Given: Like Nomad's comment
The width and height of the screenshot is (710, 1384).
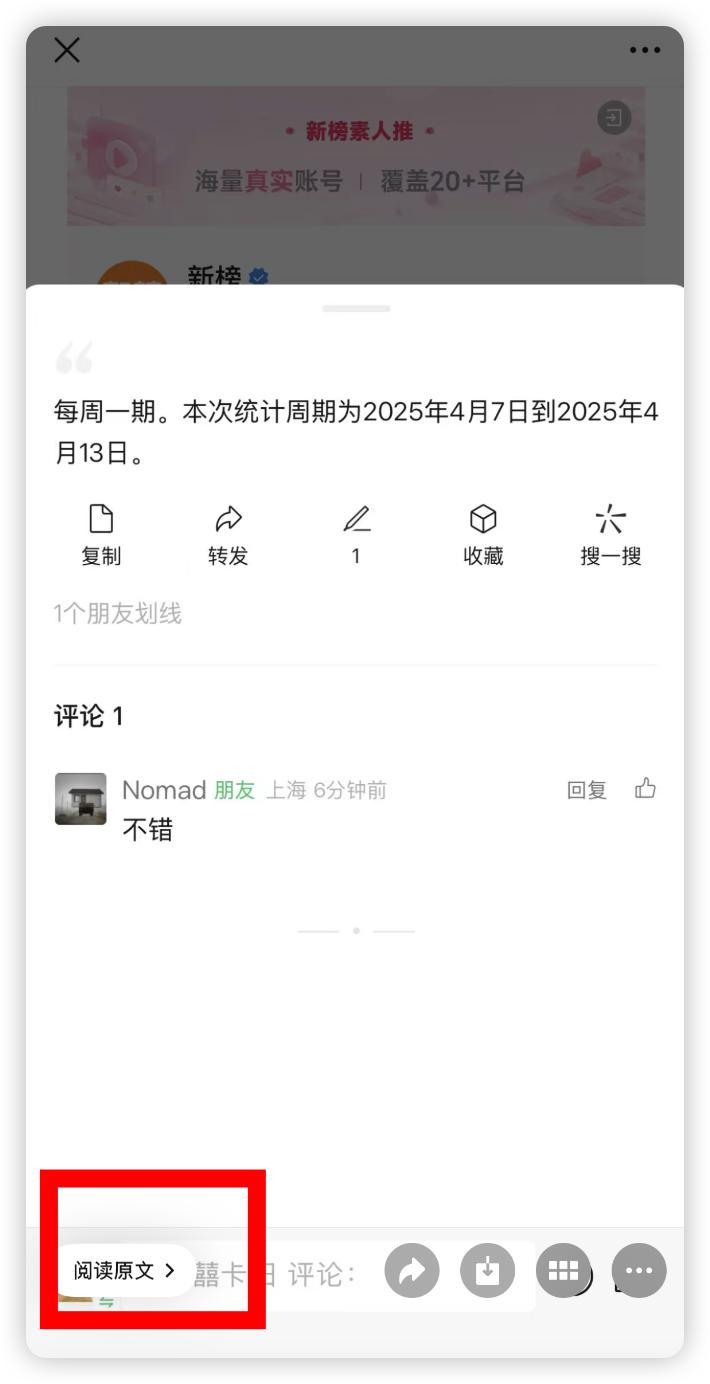Looking at the screenshot, I should tap(645, 789).
